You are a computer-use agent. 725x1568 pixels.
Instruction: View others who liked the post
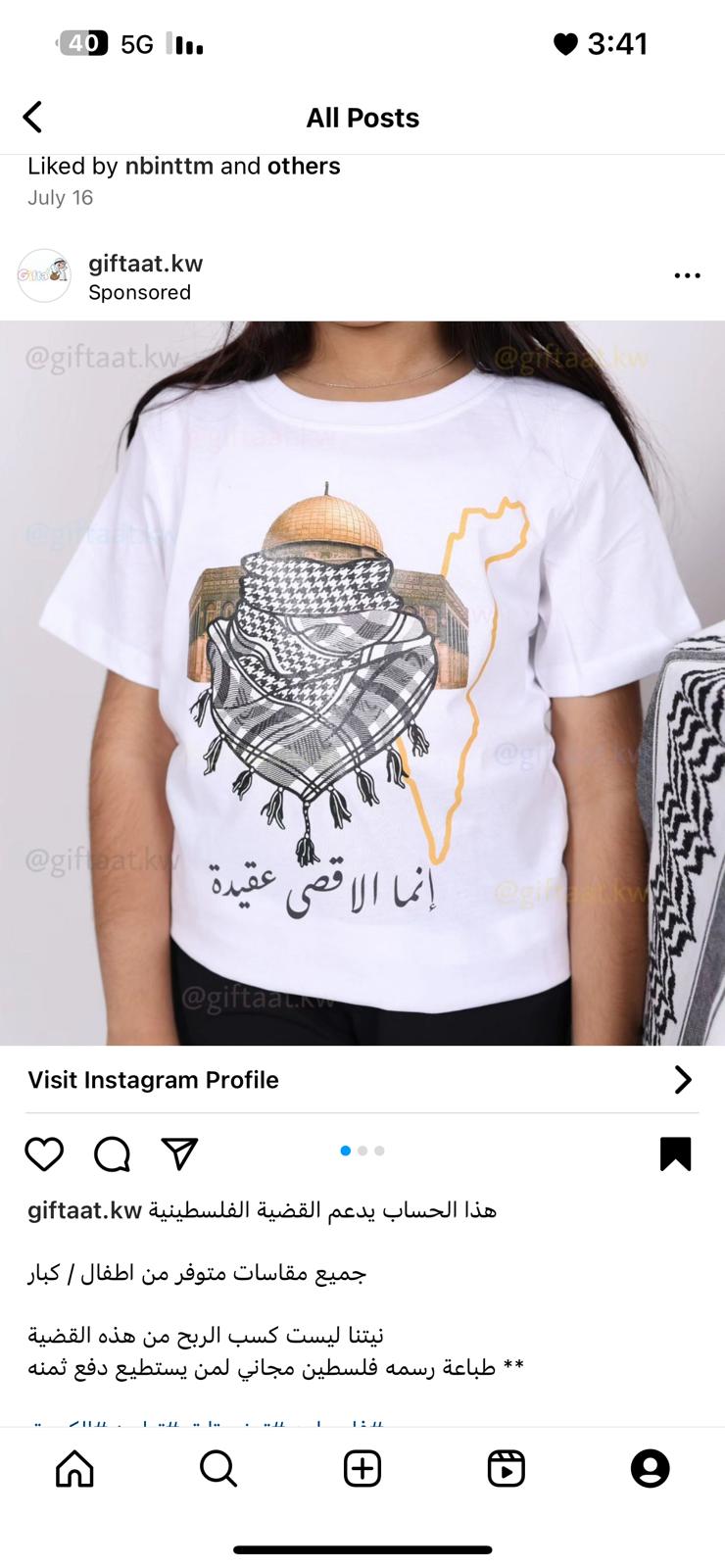pos(304,166)
